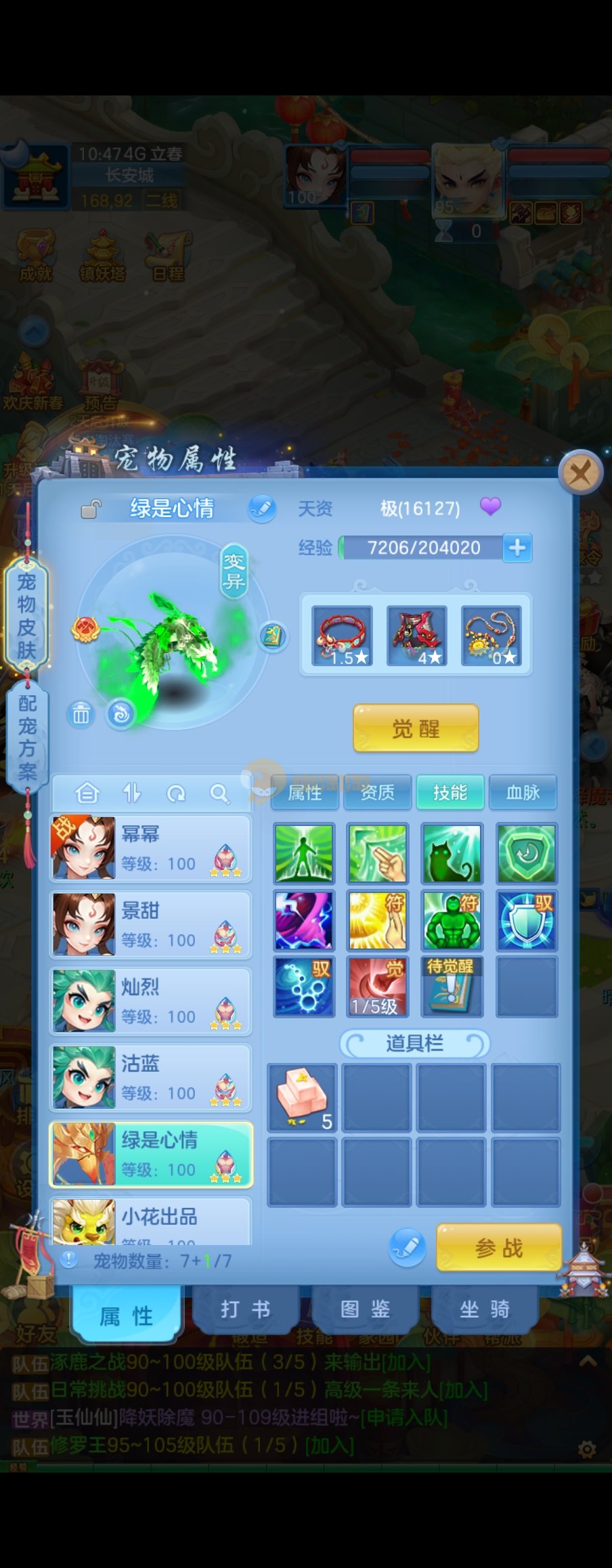This screenshot has height=1568, width=612.
Task: Select the pet 幂幂 in the list
Action: click(150, 848)
